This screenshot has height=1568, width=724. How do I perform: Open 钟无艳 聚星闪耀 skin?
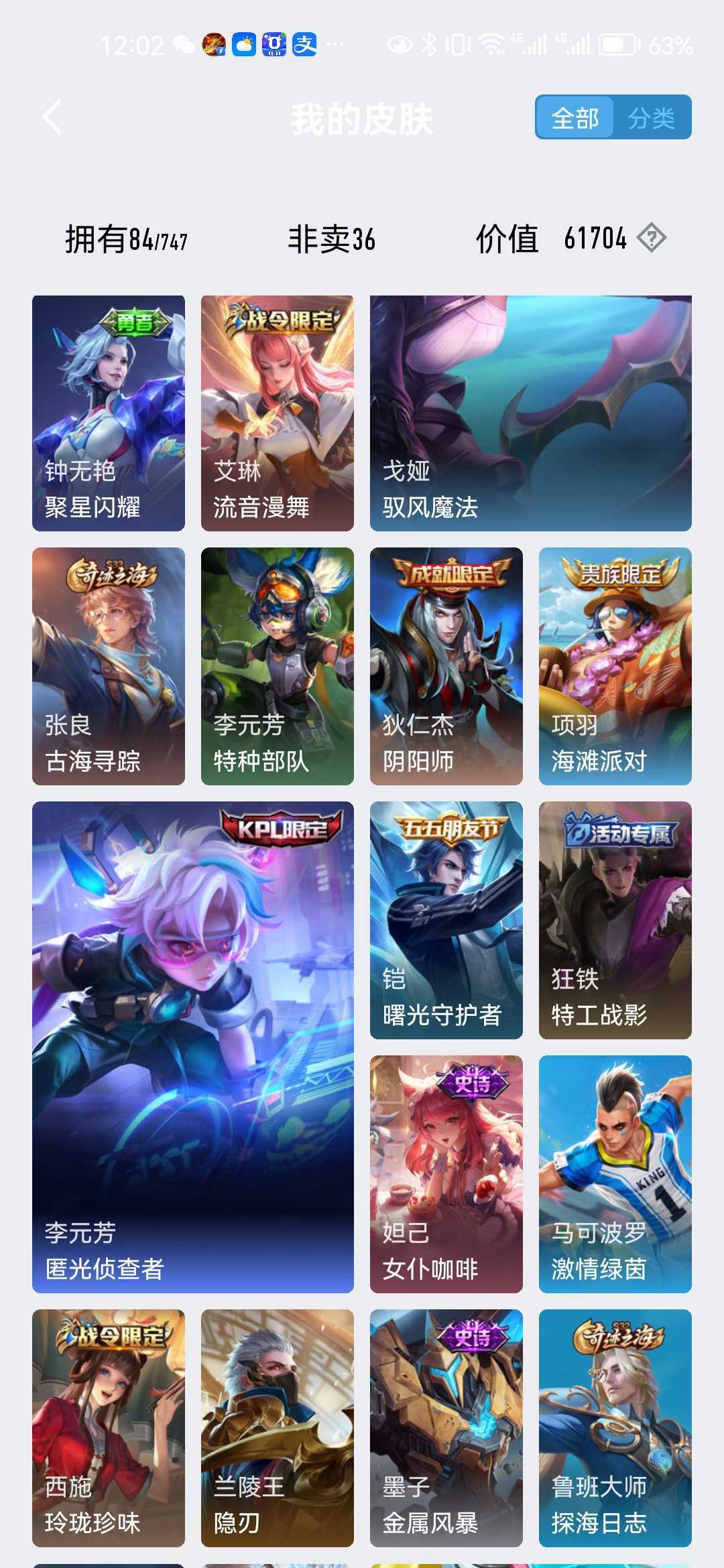[x=109, y=413]
